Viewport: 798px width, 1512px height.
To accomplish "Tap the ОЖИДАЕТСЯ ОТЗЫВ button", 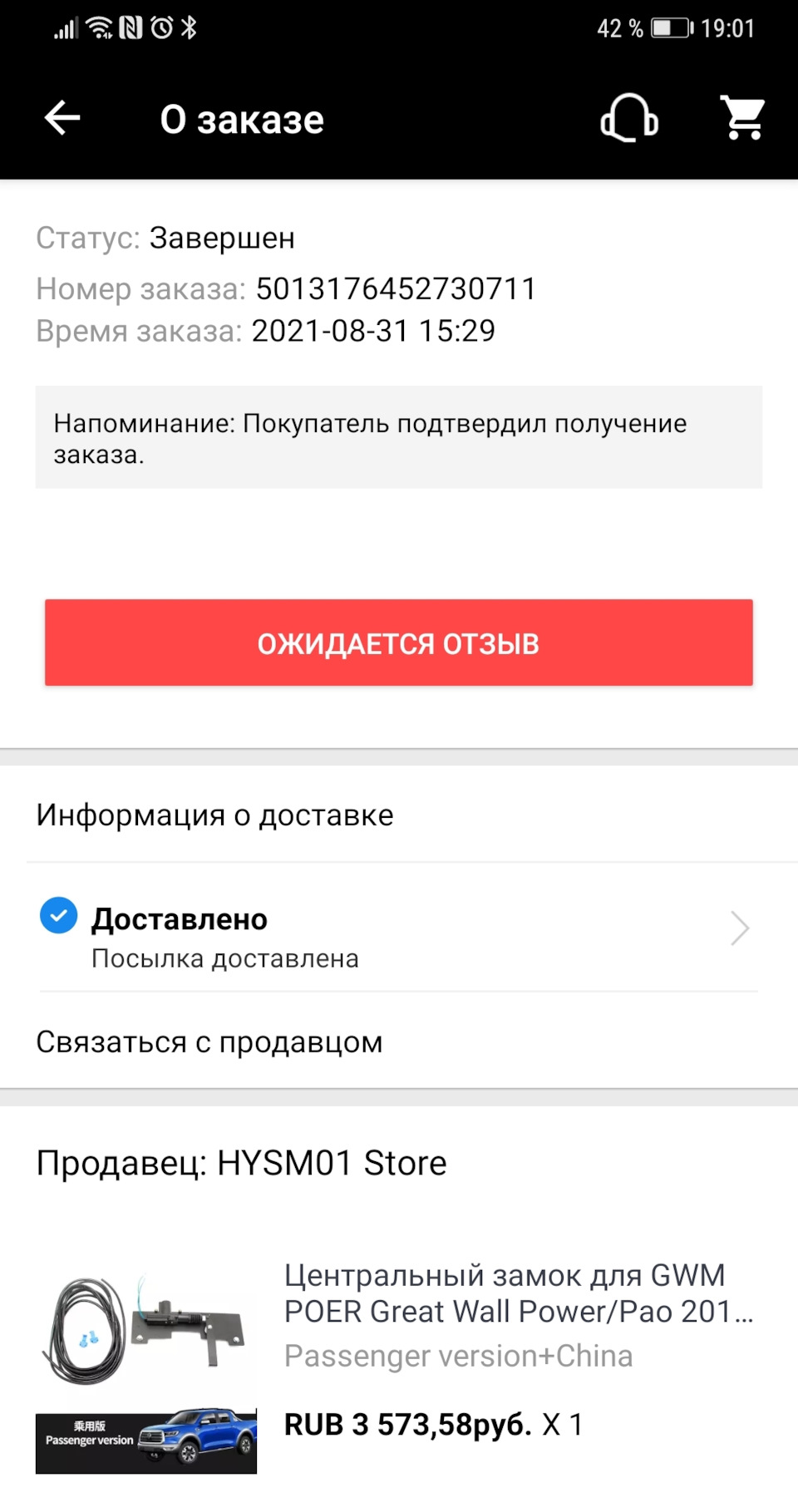I will click(x=399, y=643).
